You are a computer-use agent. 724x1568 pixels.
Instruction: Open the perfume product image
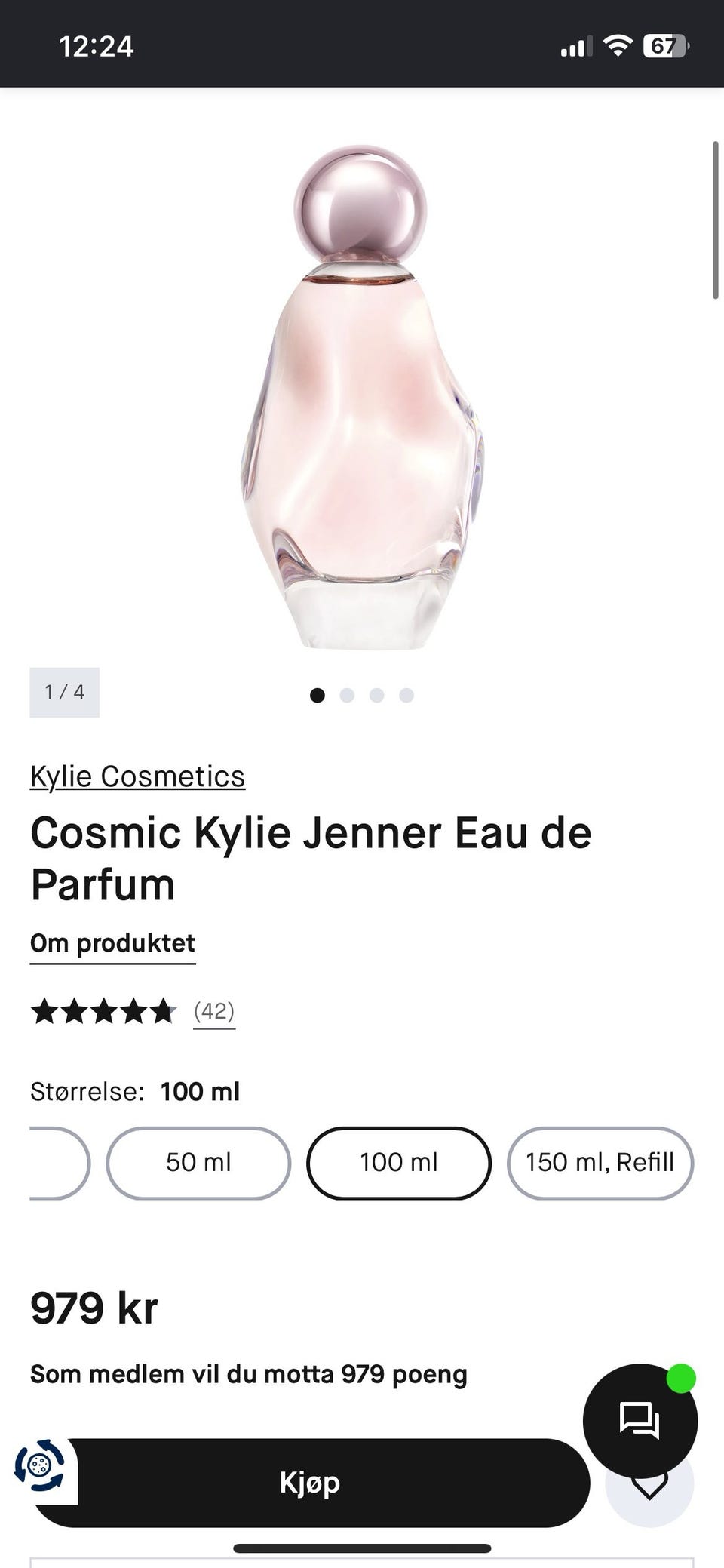click(362, 396)
